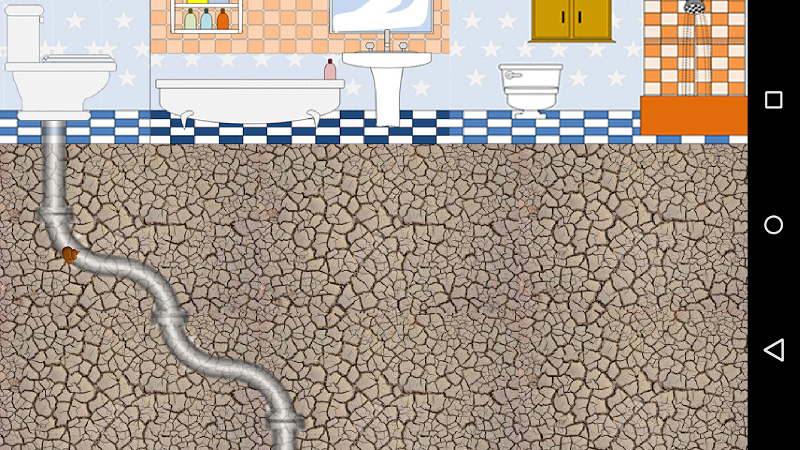Flush the small wall-mounted toilet
800x450 pixels.
(530, 85)
